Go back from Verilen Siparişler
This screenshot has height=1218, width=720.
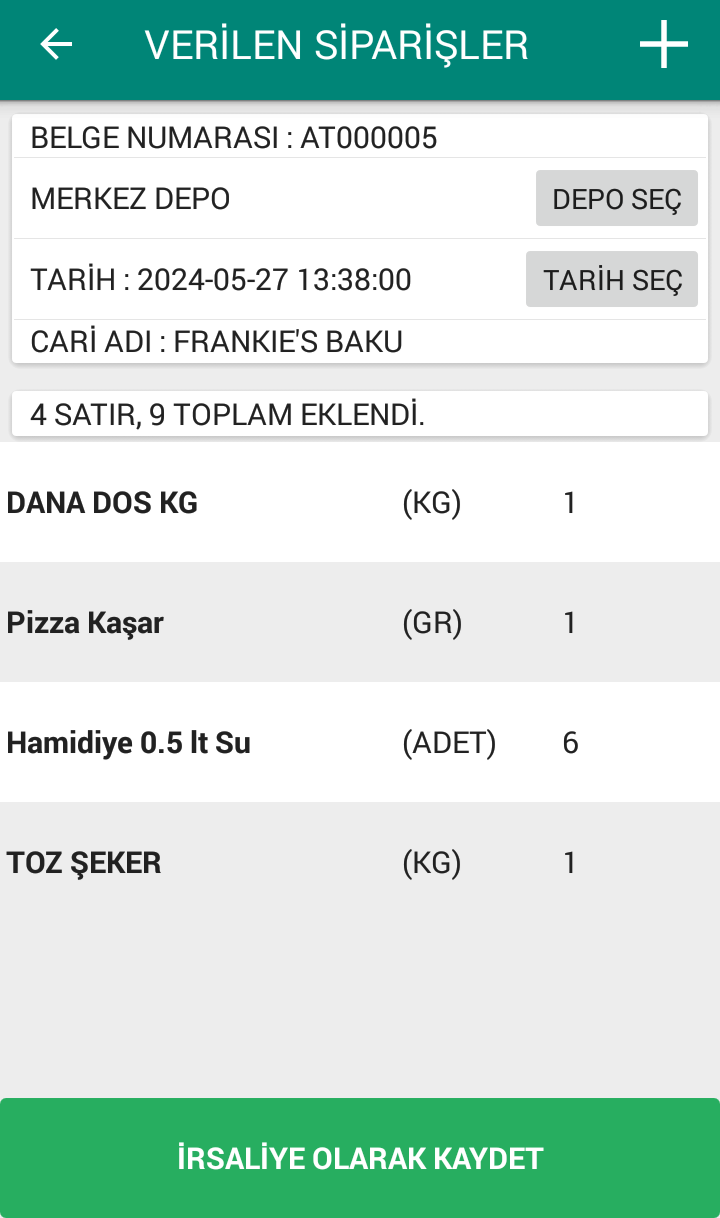pyautogui.click(x=56, y=45)
